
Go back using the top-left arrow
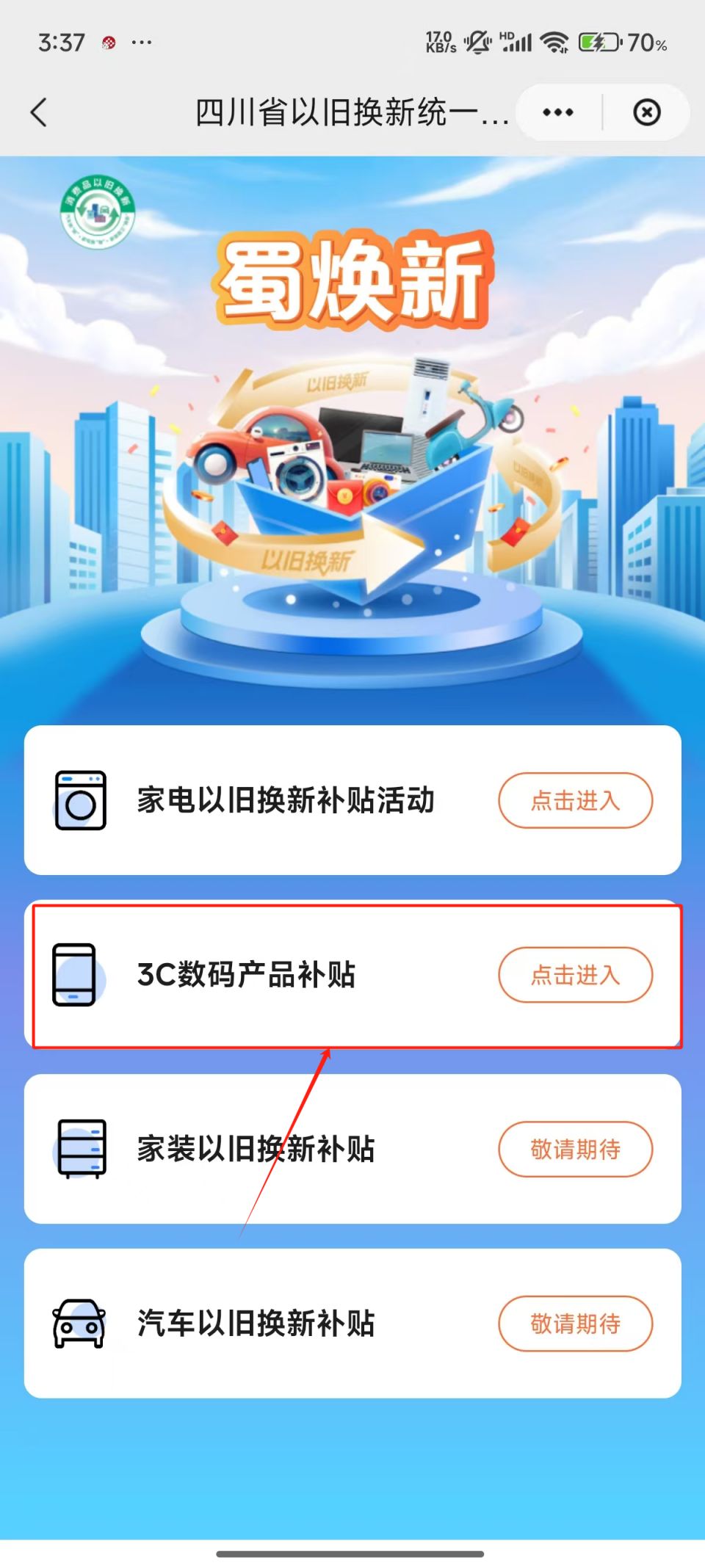(x=39, y=112)
